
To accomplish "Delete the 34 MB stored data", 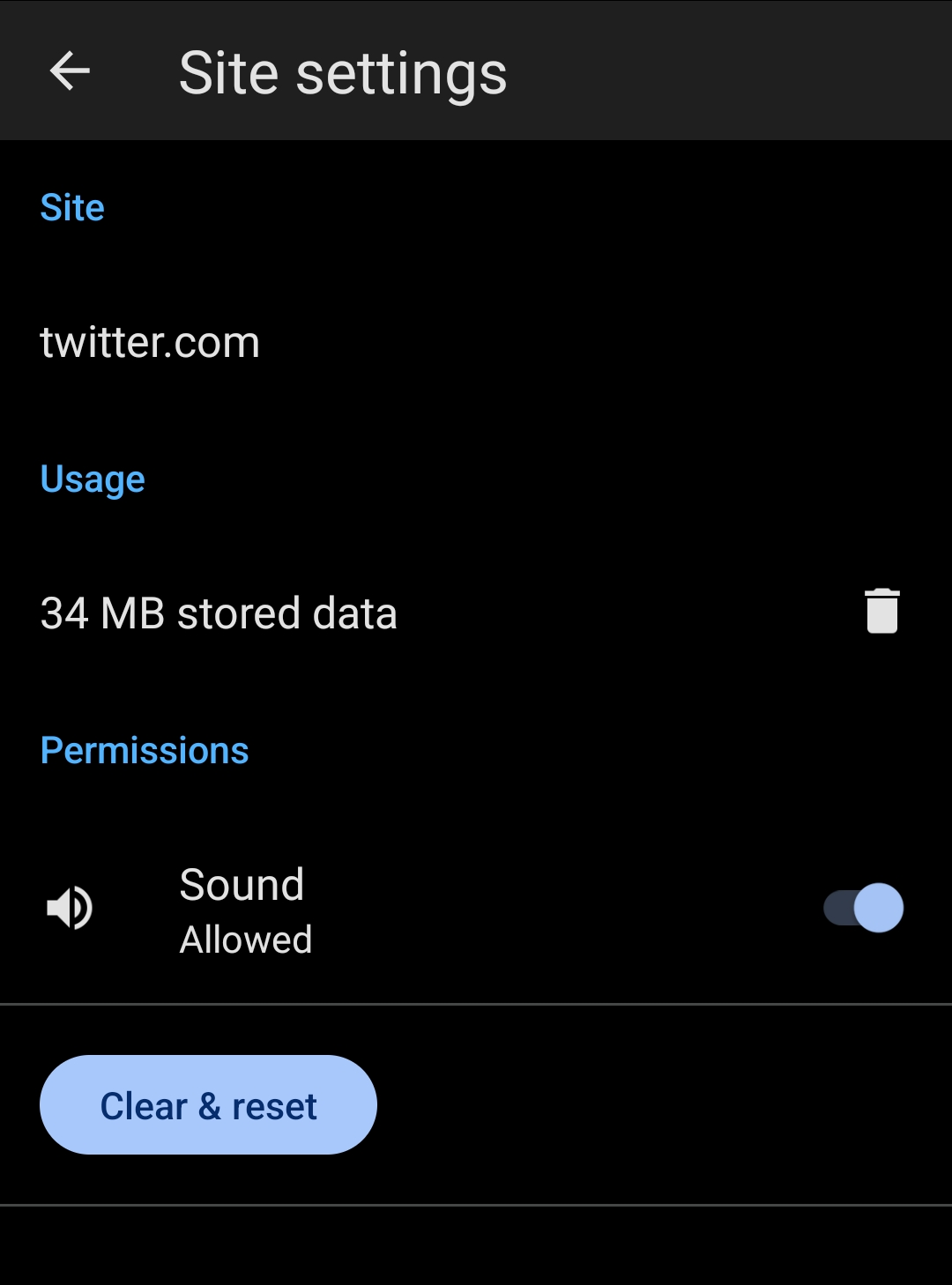I will pyautogui.click(x=881, y=611).
